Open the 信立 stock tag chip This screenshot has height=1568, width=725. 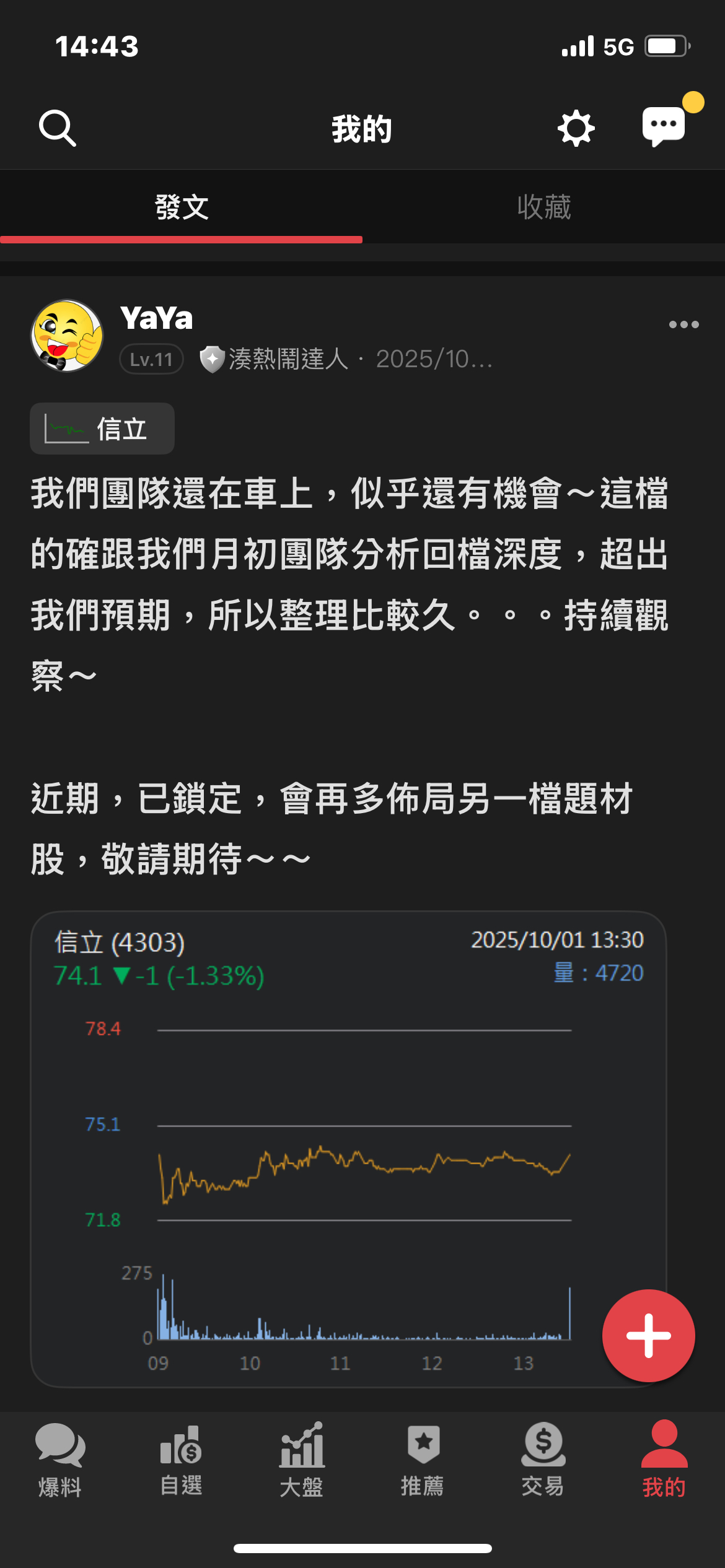coord(102,429)
